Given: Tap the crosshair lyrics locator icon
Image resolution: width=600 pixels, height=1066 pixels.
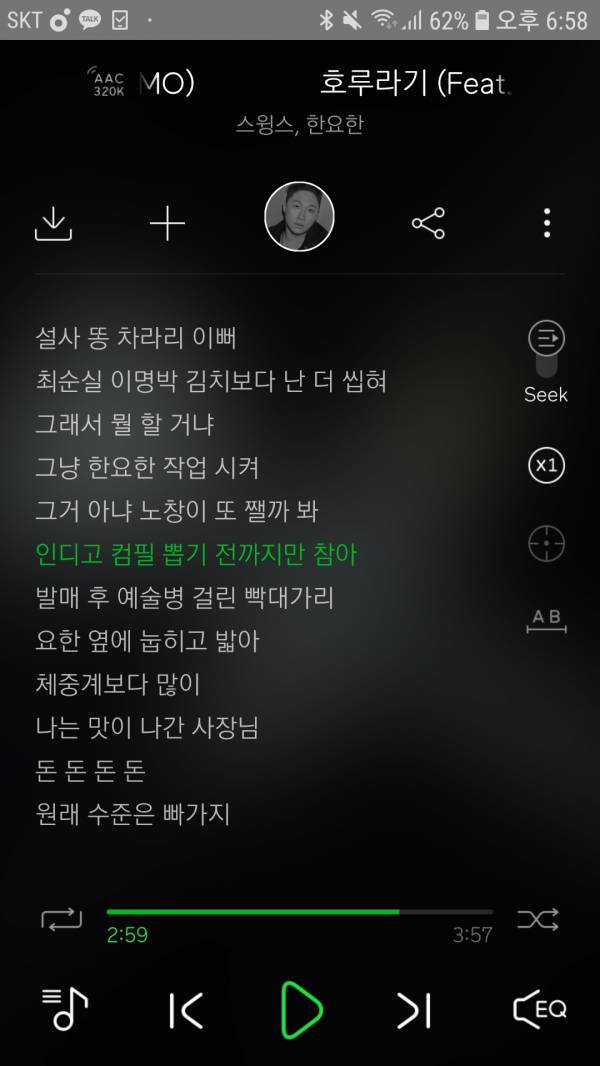Looking at the screenshot, I should tap(546, 545).
